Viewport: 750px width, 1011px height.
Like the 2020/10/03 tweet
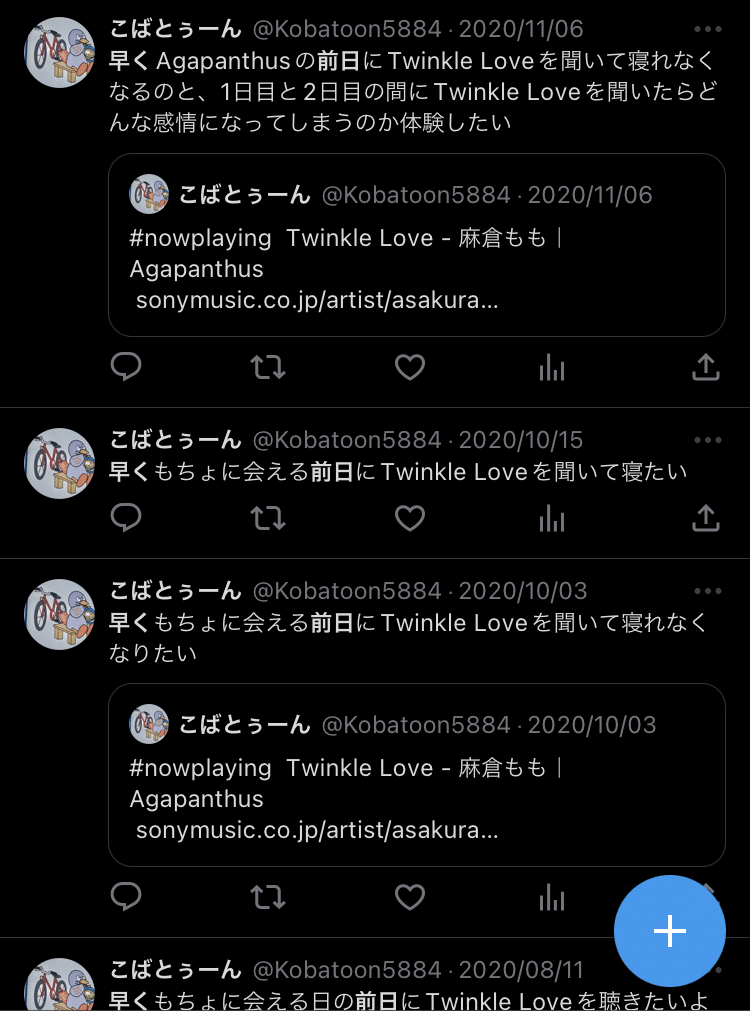pos(409,897)
